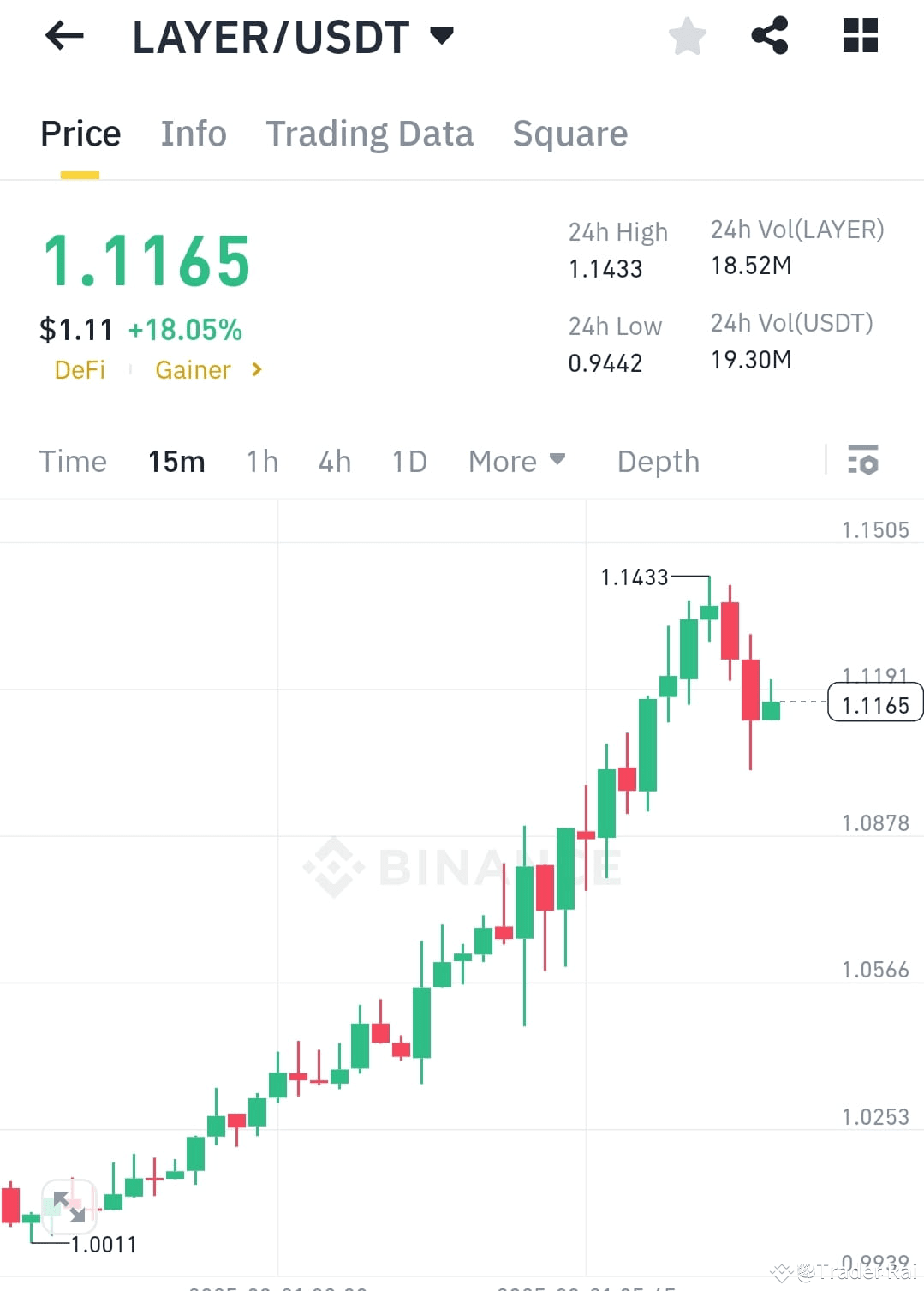Screen dimensions: 924x1291
Task: Open the grid layout icon top right
Action: [x=859, y=35]
